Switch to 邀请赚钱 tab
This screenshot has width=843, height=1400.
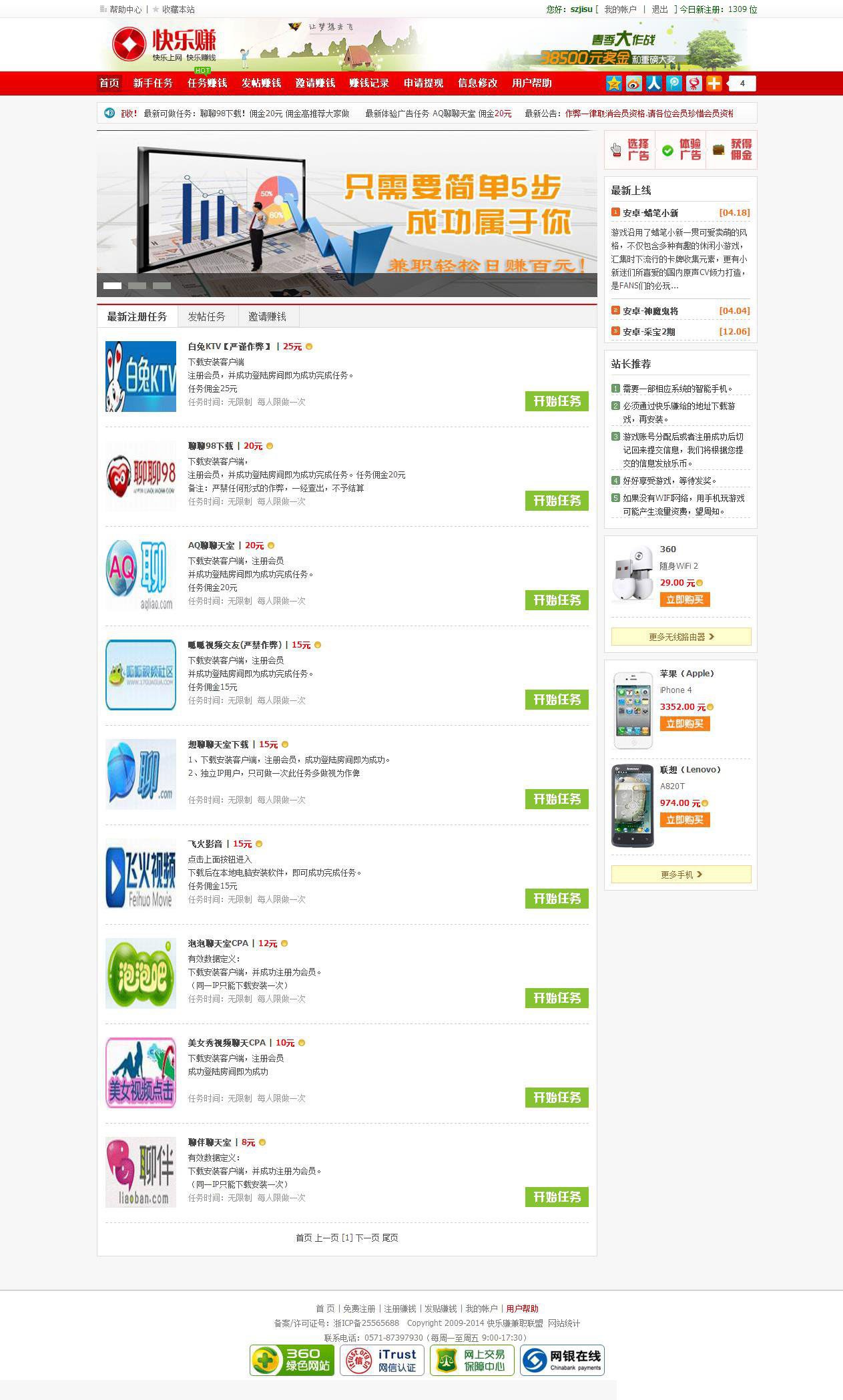267,316
